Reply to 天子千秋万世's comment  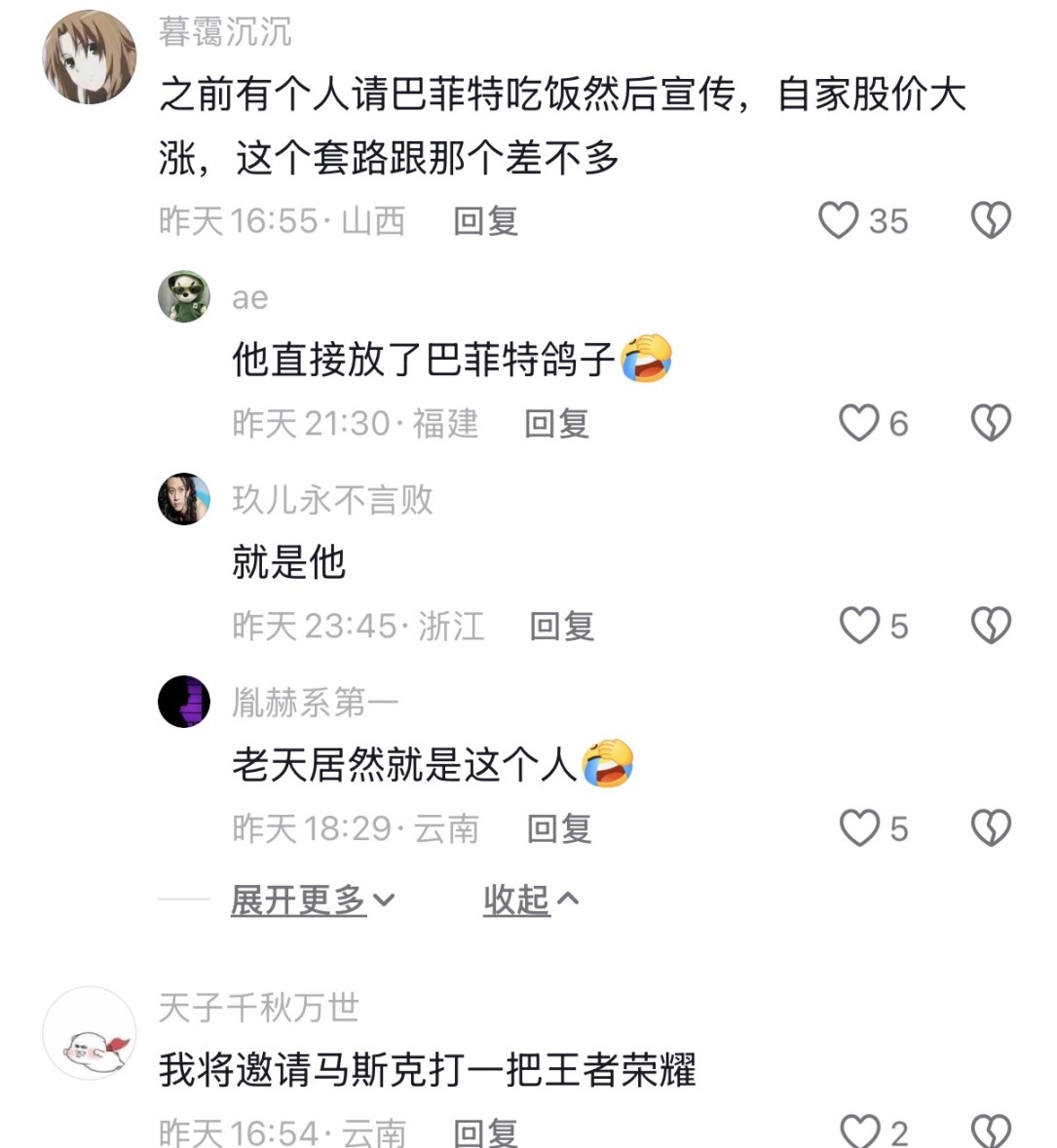[x=485, y=1132]
